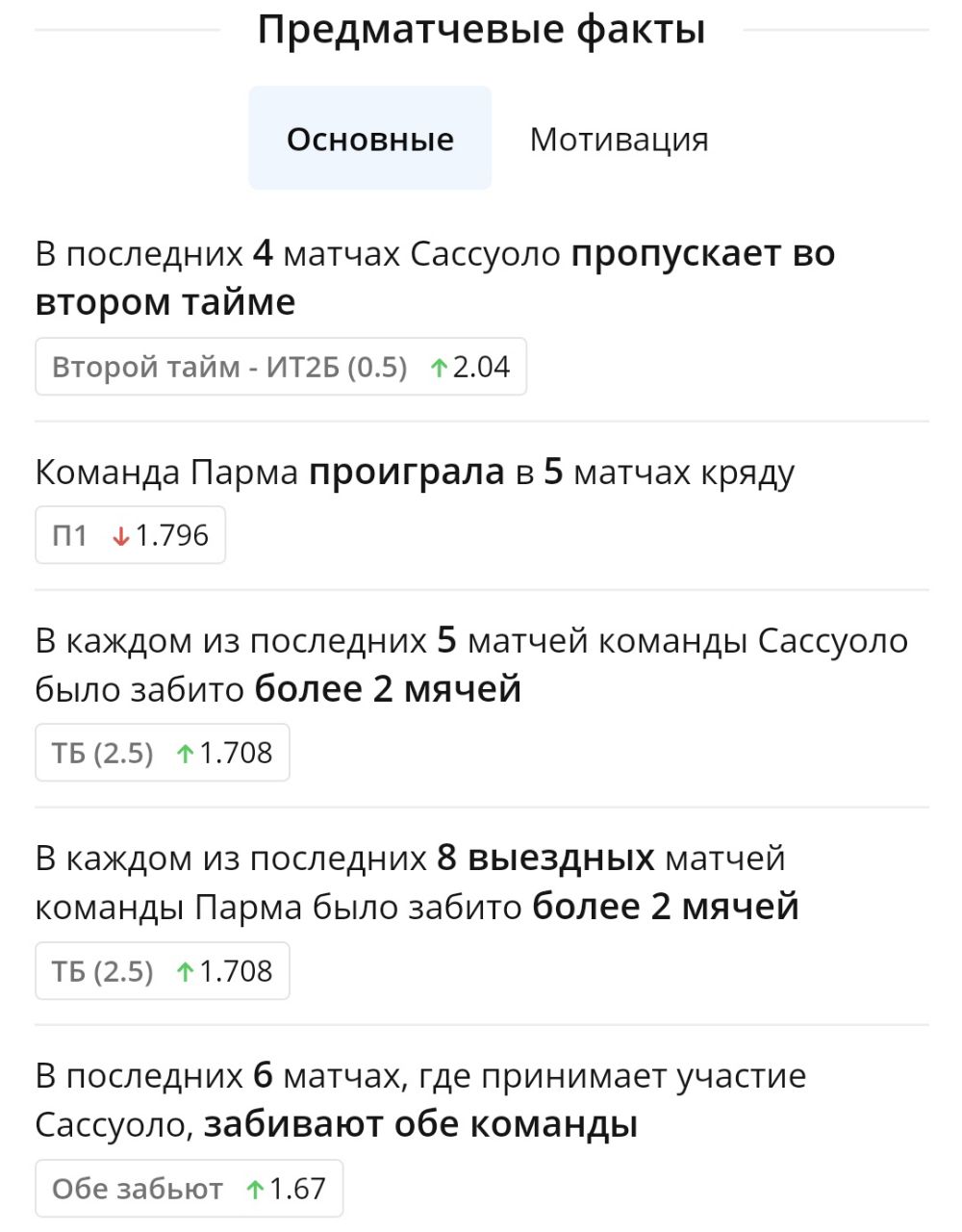Tap ТБ (2.5) chip under Сассуоло 5 матчей fact
962x1232 pixels.
click(x=162, y=753)
